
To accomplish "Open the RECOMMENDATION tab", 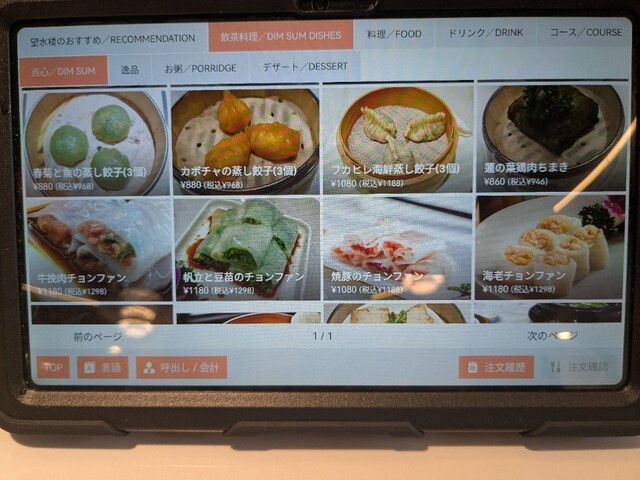I will click(x=111, y=39).
